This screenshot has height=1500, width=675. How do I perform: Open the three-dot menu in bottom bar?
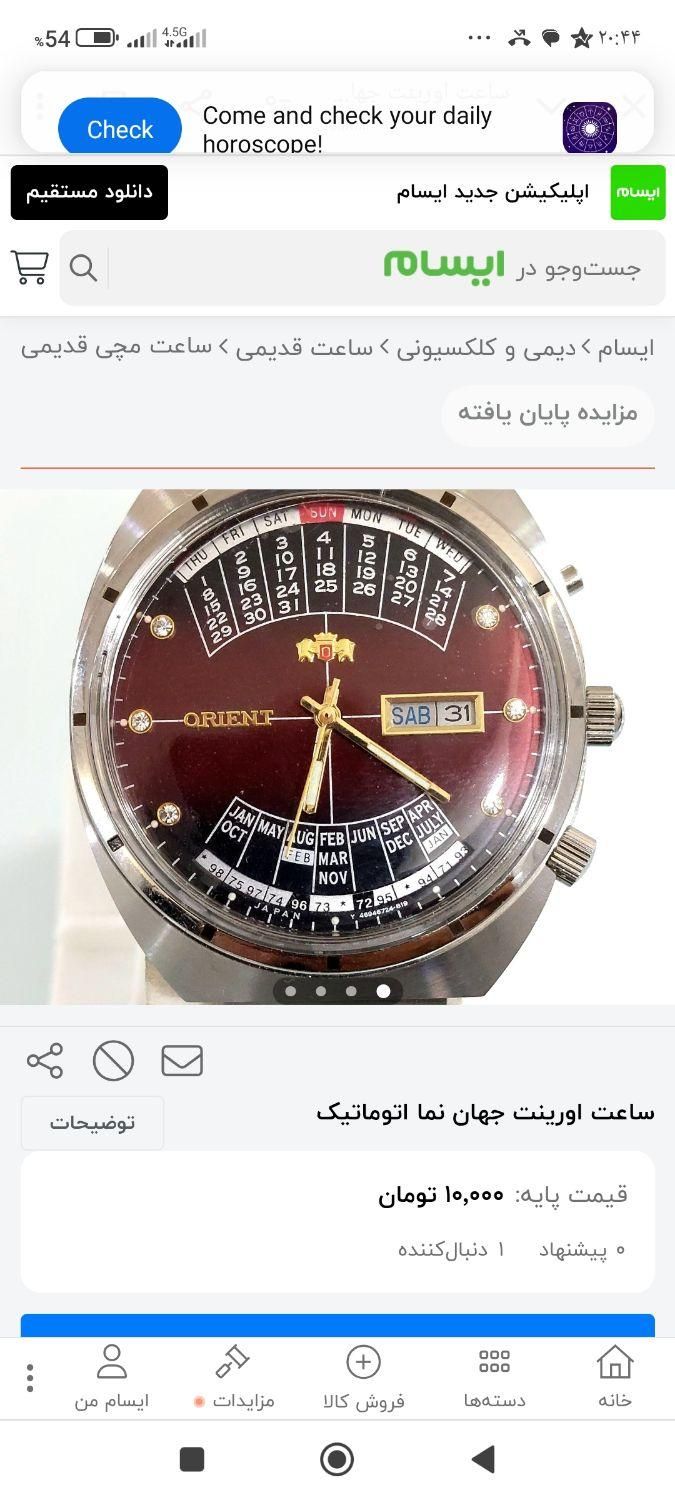(30, 1377)
